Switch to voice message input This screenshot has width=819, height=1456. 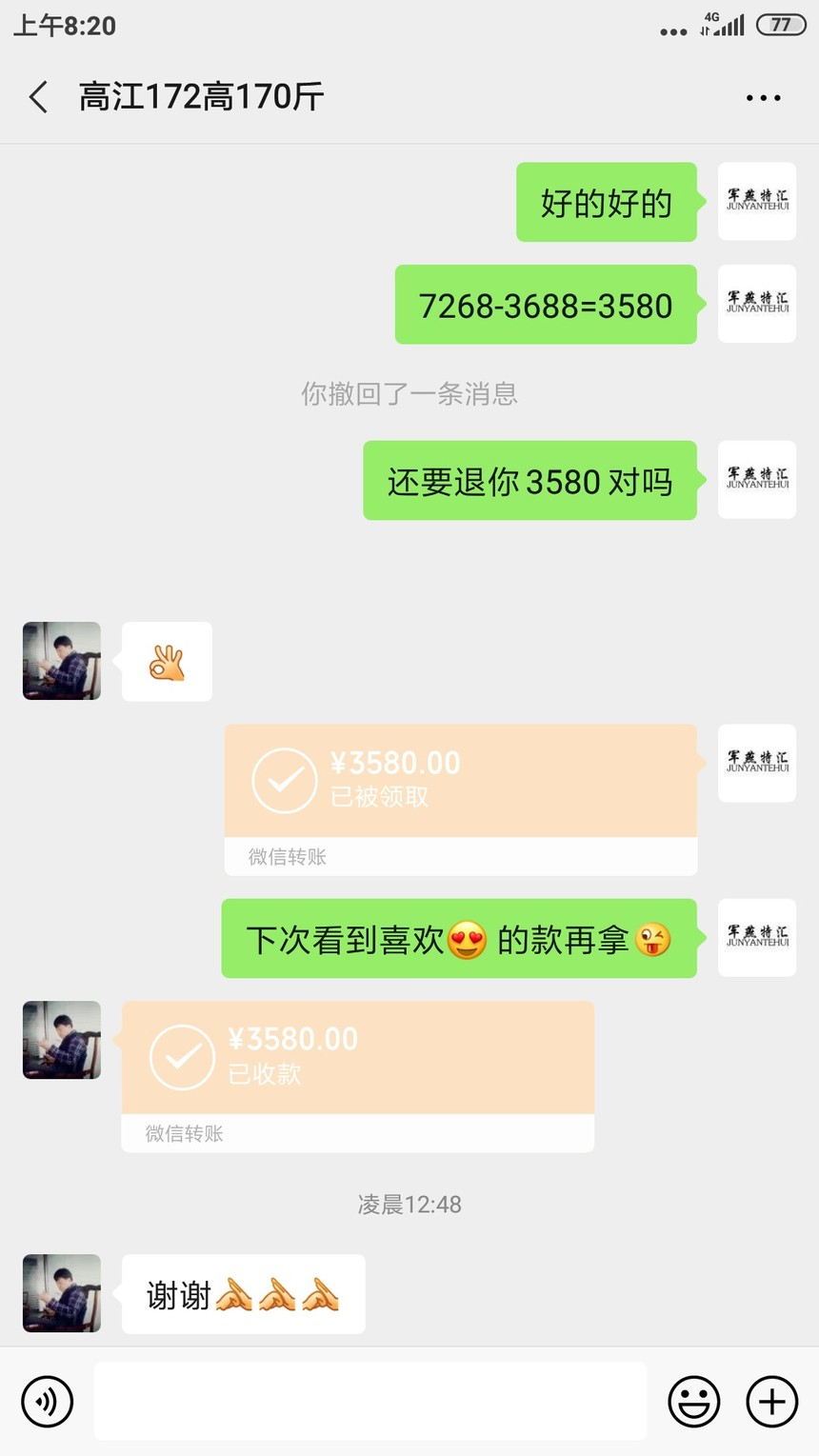47,1401
